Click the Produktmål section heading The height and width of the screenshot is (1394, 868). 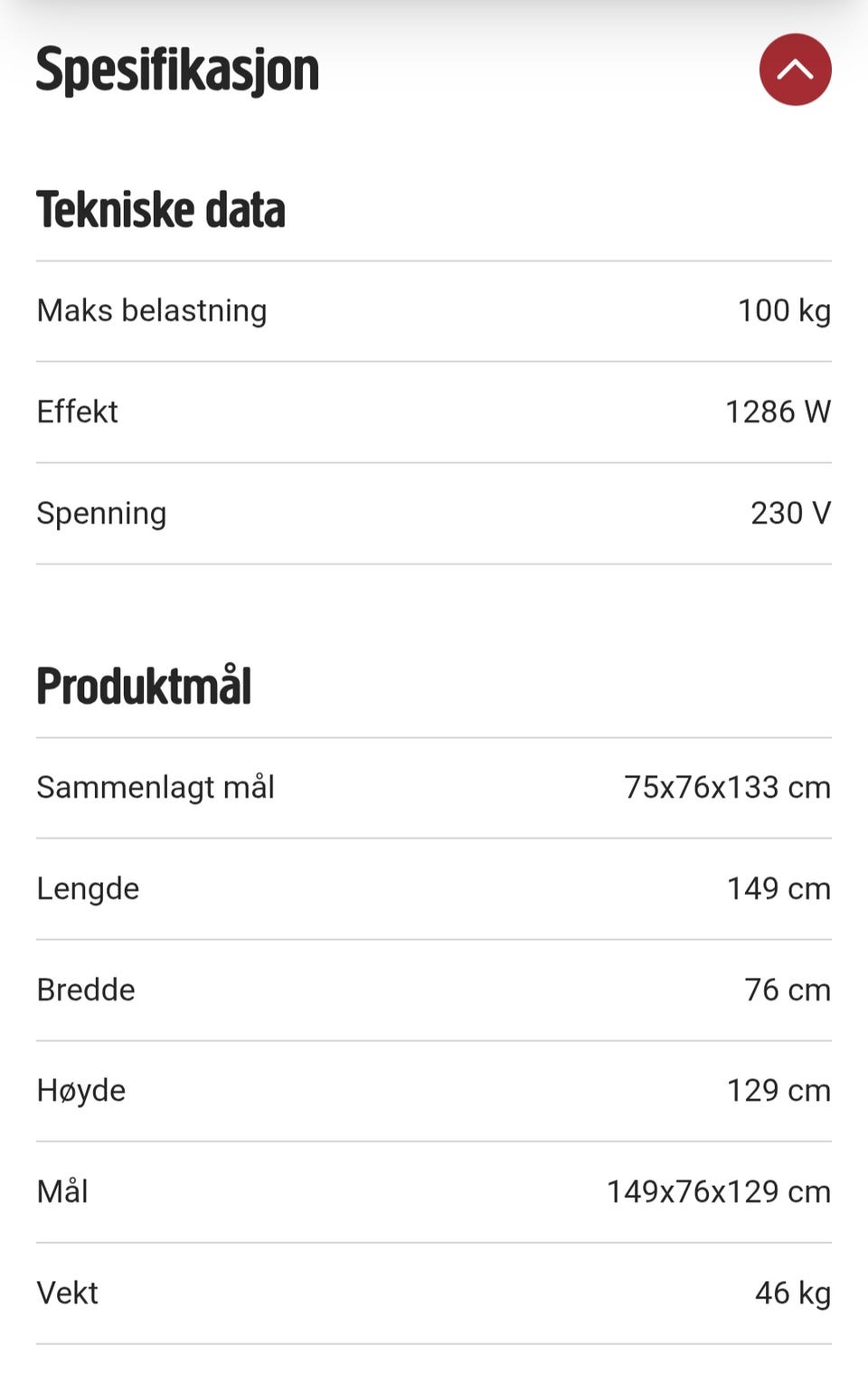144,686
